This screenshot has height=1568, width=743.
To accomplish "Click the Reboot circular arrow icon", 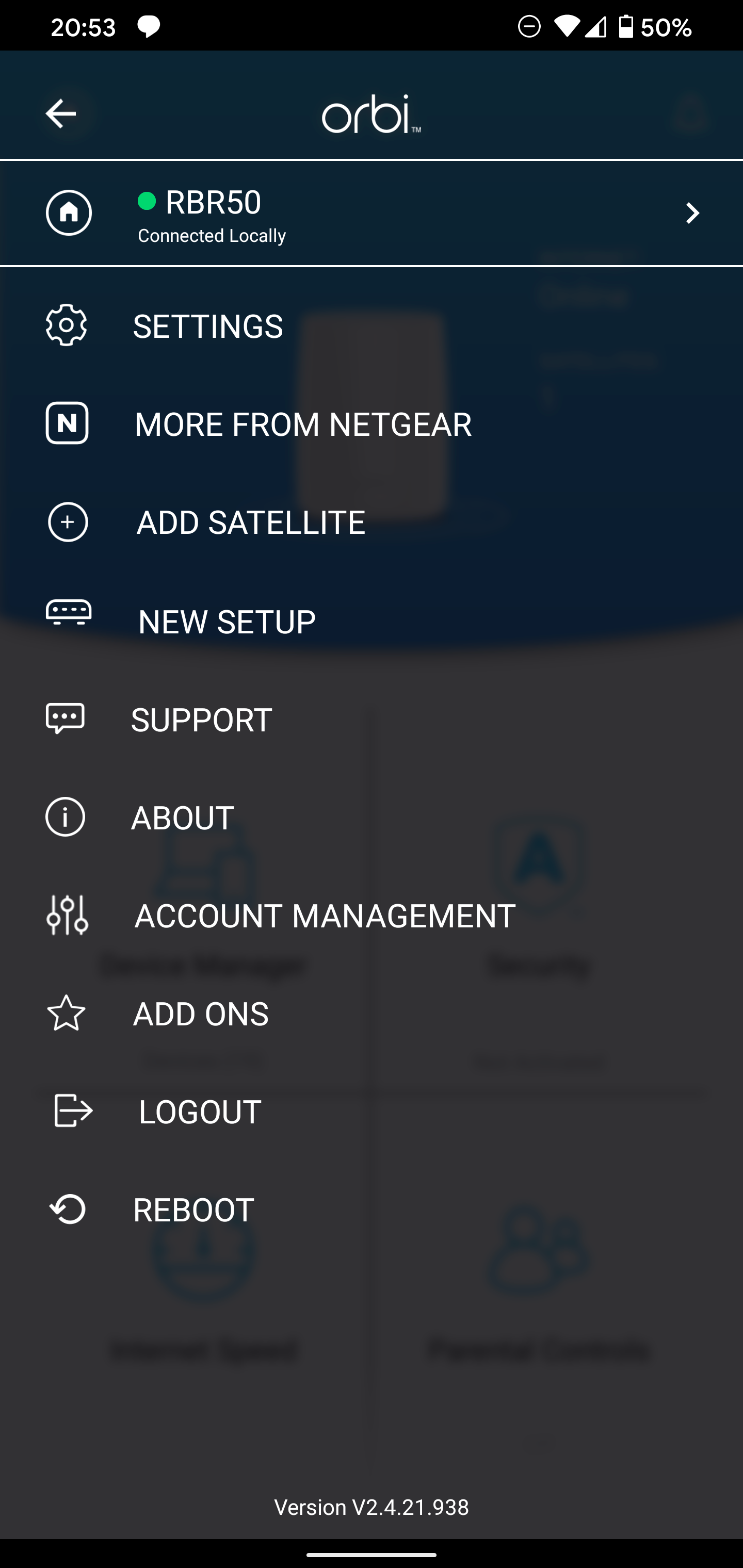I will pyautogui.click(x=67, y=1209).
